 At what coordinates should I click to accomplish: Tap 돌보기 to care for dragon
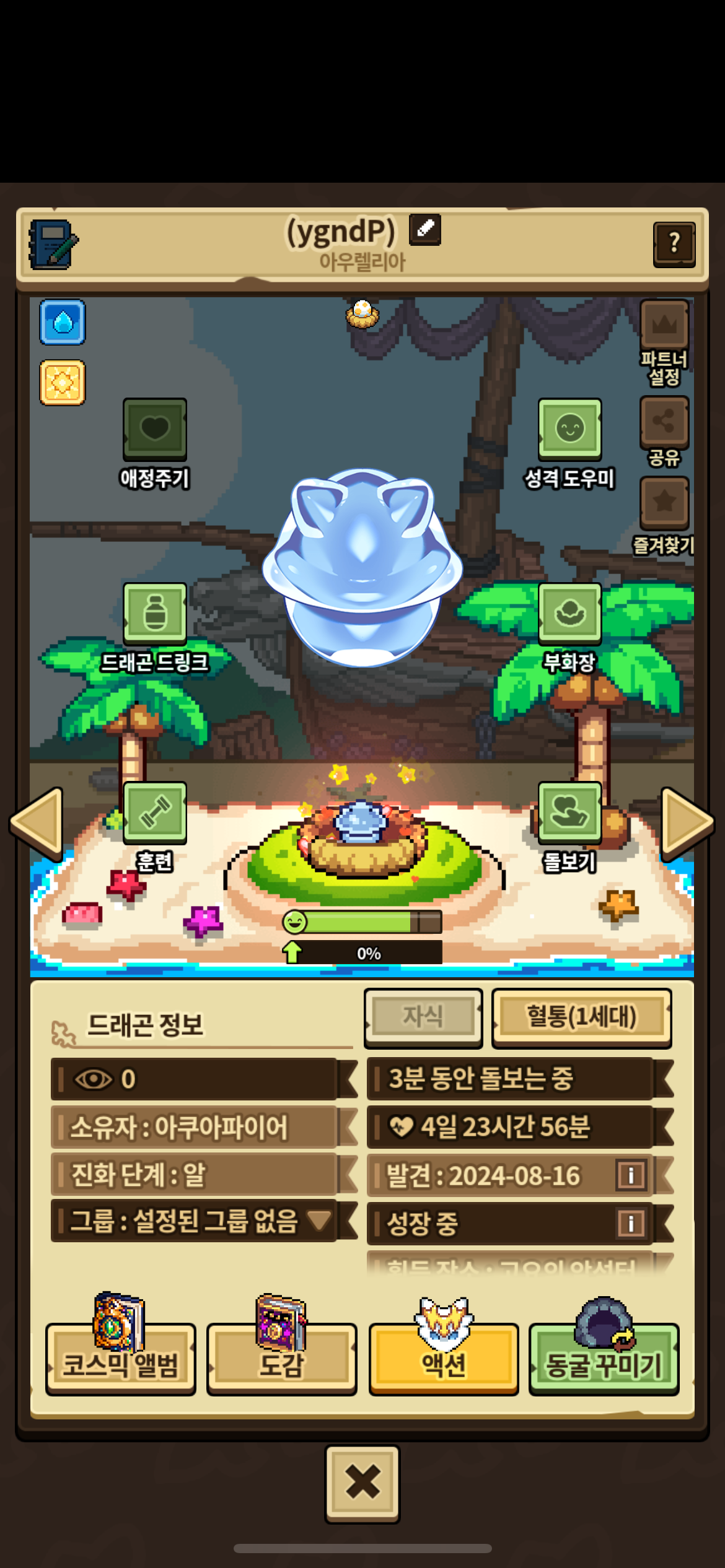point(569,812)
